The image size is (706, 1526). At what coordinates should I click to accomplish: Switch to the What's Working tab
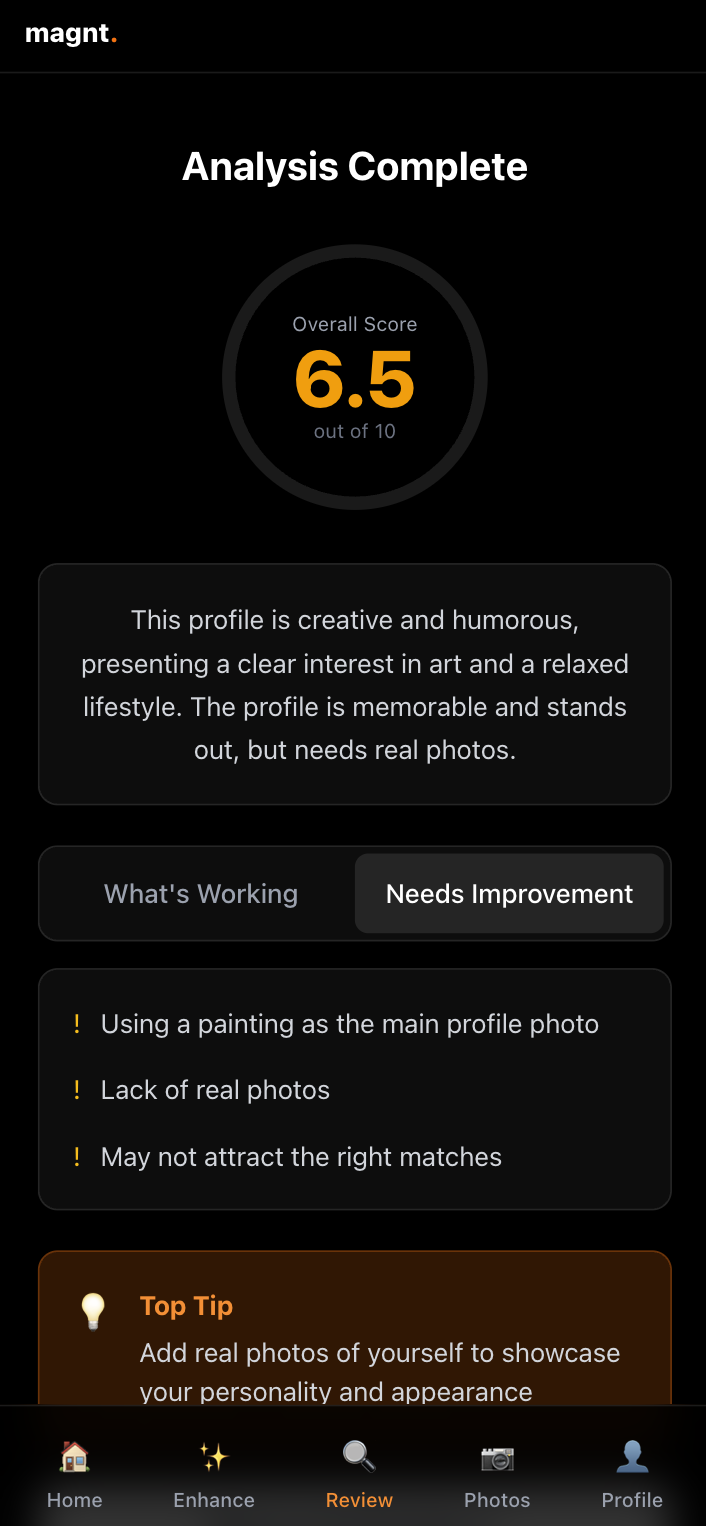tap(201, 893)
